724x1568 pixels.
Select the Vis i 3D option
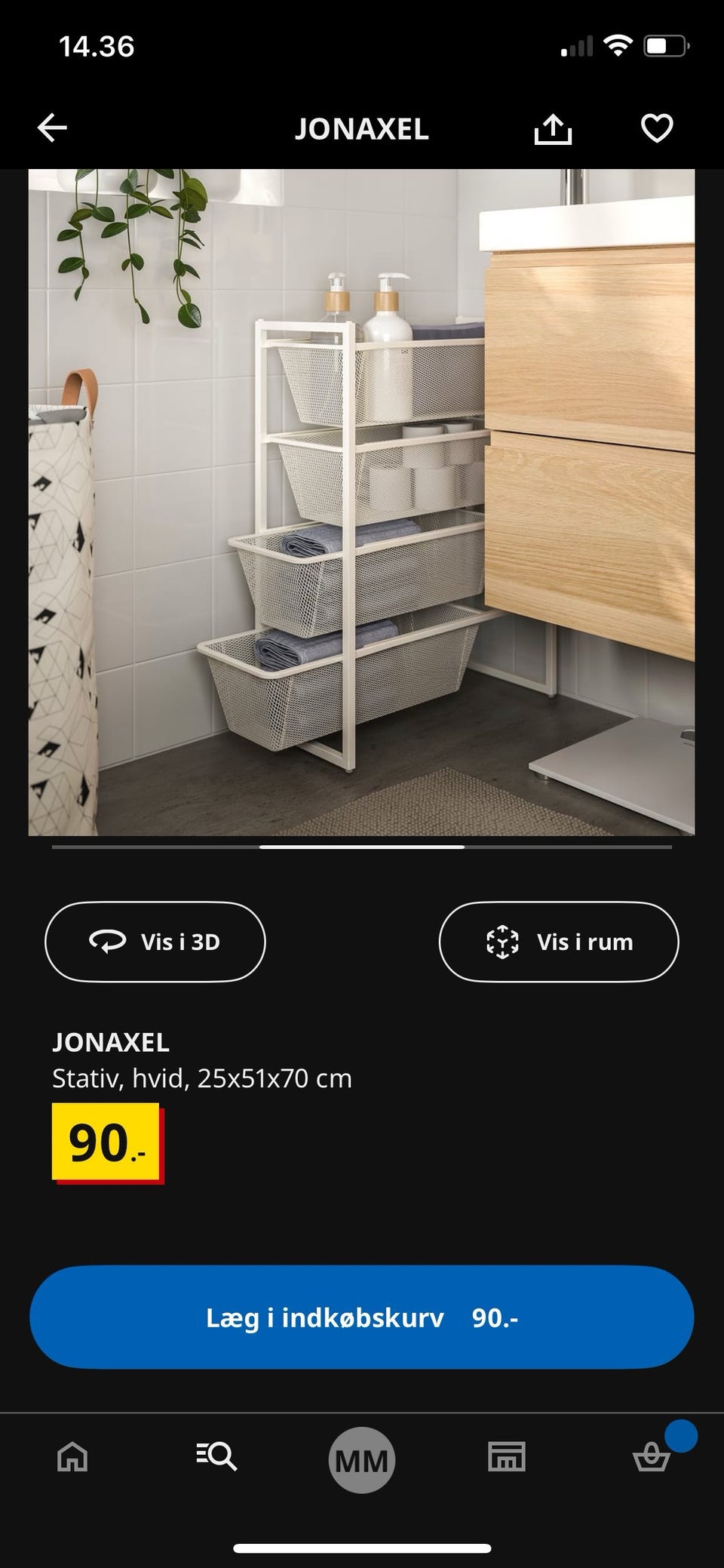[x=155, y=941]
